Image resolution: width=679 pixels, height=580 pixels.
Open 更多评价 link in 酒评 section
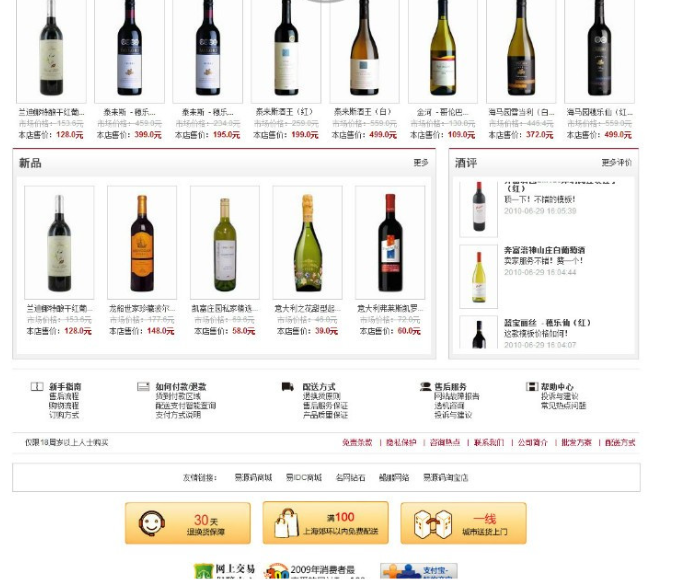(616, 162)
